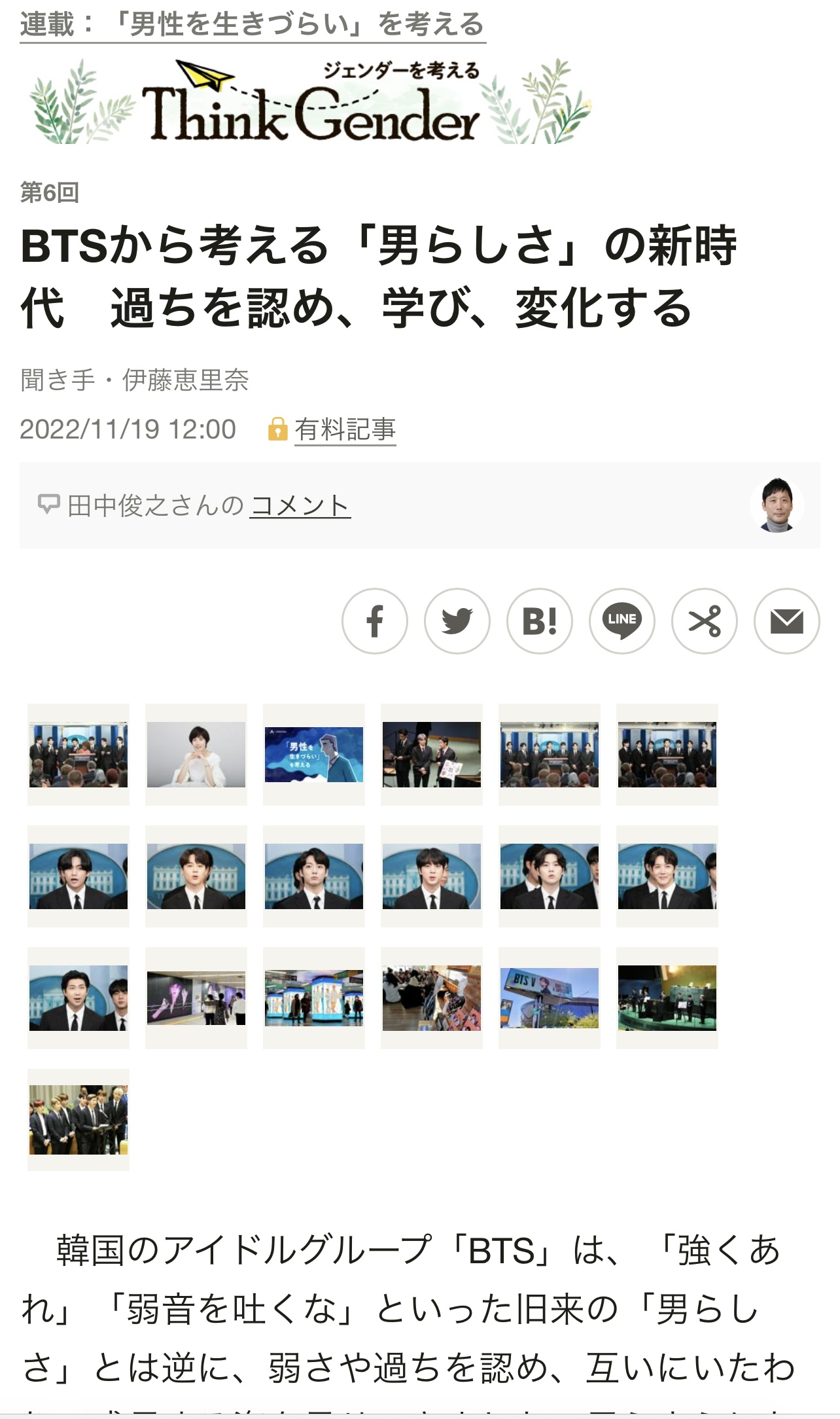This screenshot has width=840, height=1419.
Task: Open the blue illustration thumbnail 男性を生きづらいを考える
Action: (314, 755)
